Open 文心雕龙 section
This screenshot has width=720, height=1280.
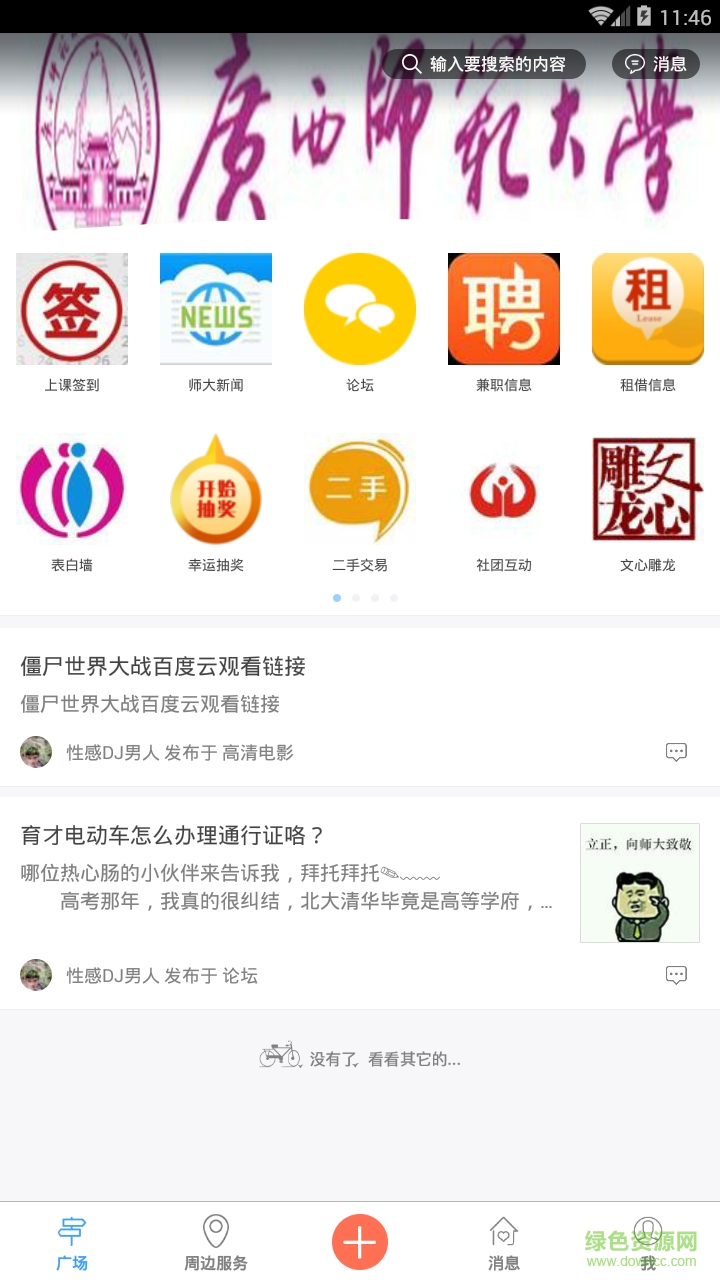pyautogui.click(x=648, y=490)
